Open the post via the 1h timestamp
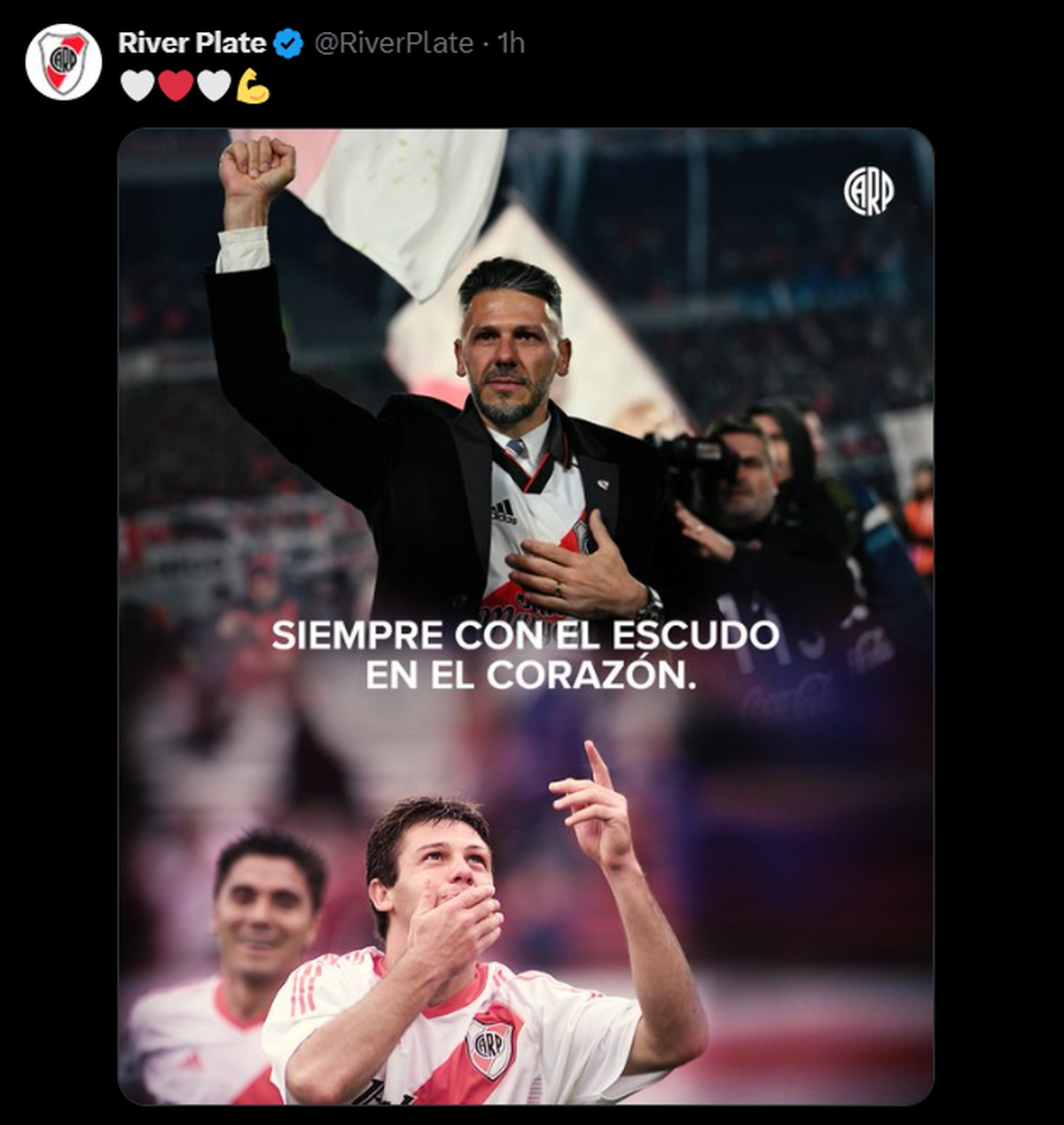This screenshot has height=1125, width=1064. [x=511, y=43]
